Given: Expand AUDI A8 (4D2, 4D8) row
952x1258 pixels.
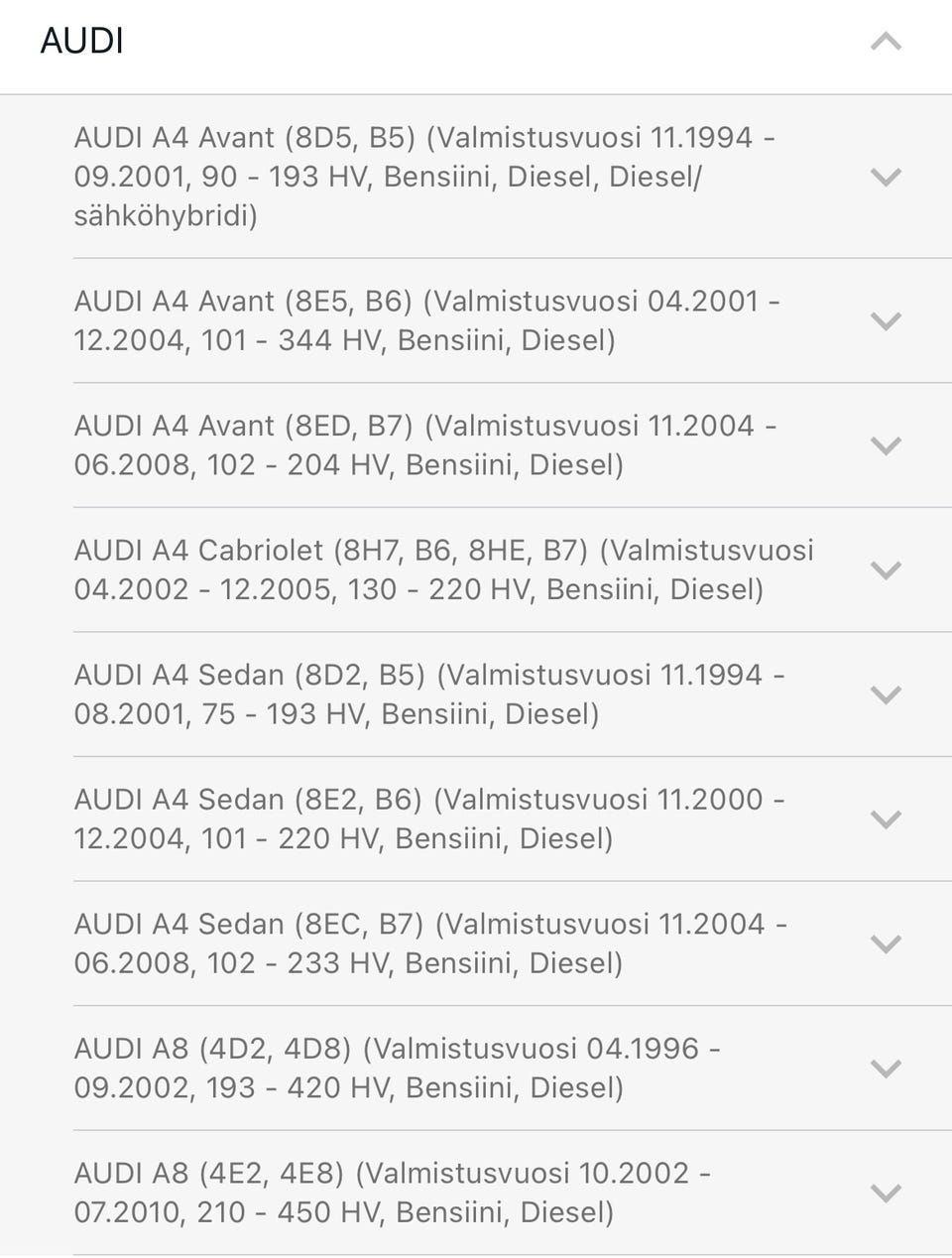Looking at the screenshot, I should 885,1068.
